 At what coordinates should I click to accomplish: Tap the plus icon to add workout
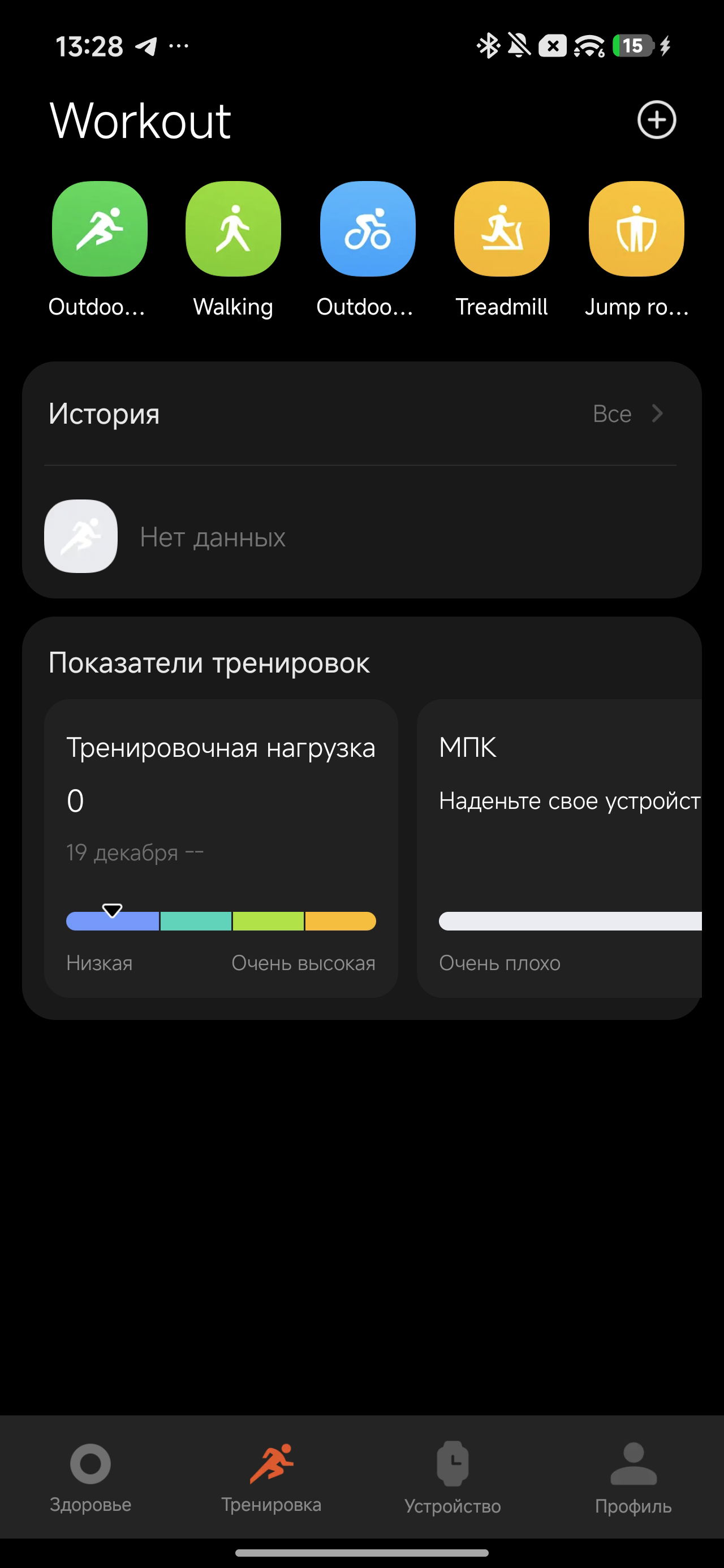(x=656, y=120)
